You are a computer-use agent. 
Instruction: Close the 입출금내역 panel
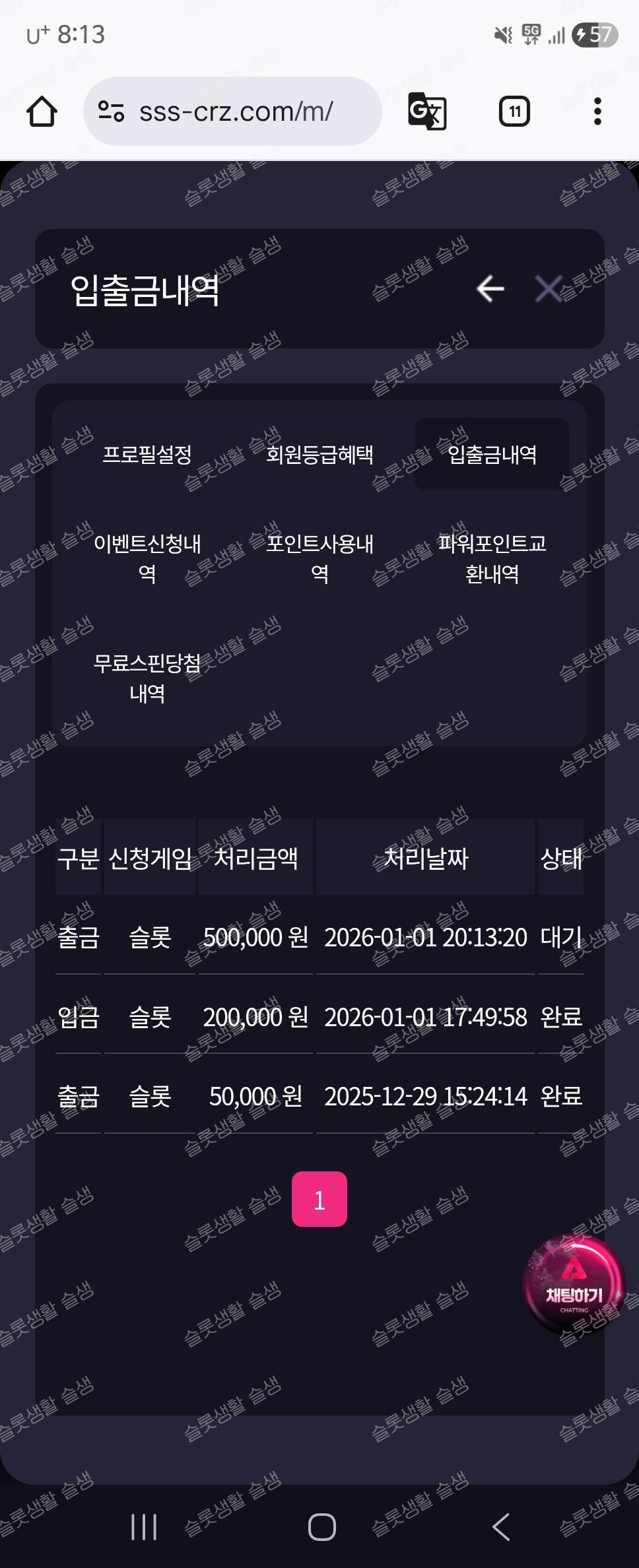coord(548,289)
